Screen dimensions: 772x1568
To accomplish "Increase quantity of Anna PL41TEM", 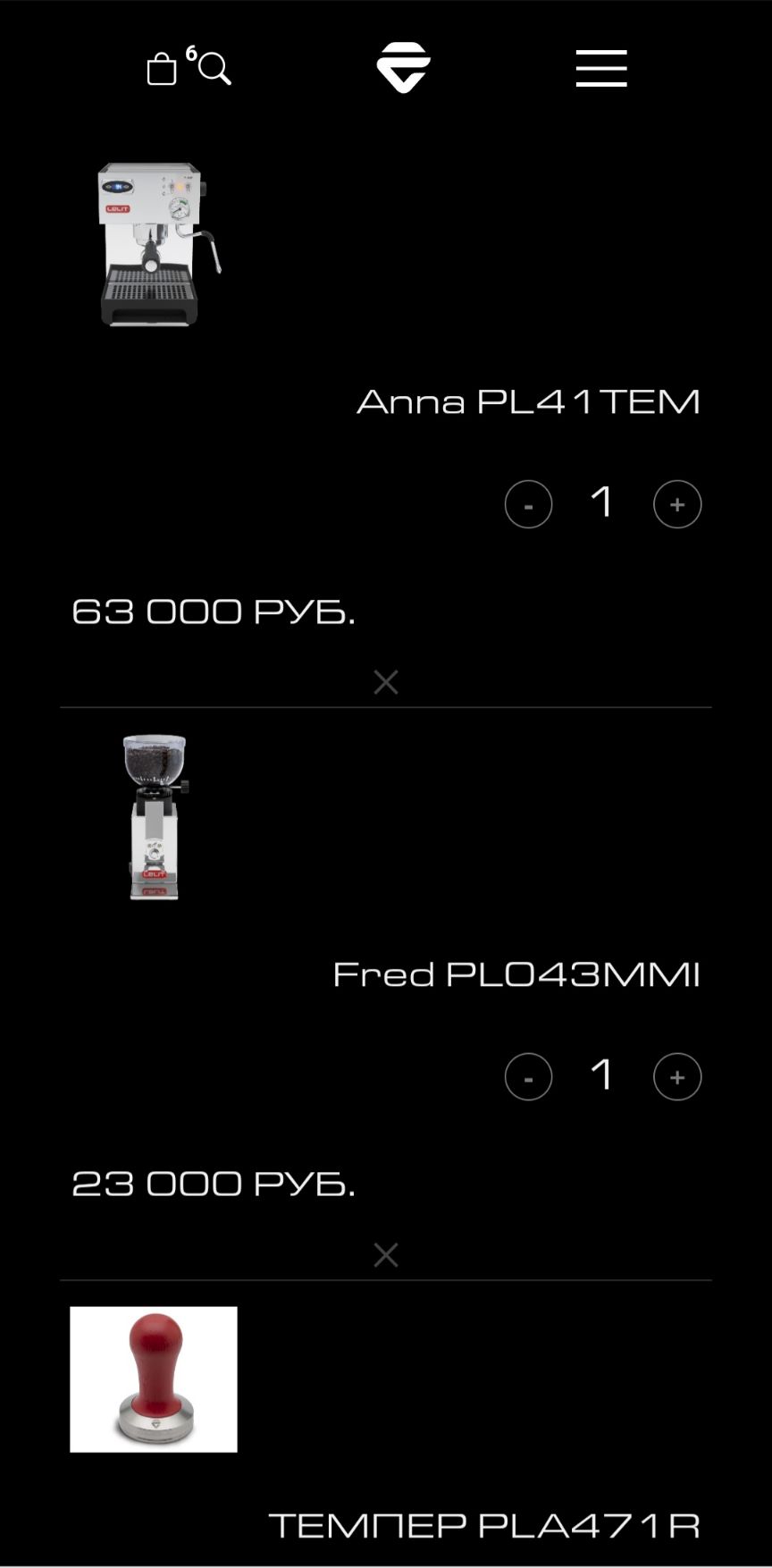I will pos(677,504).
